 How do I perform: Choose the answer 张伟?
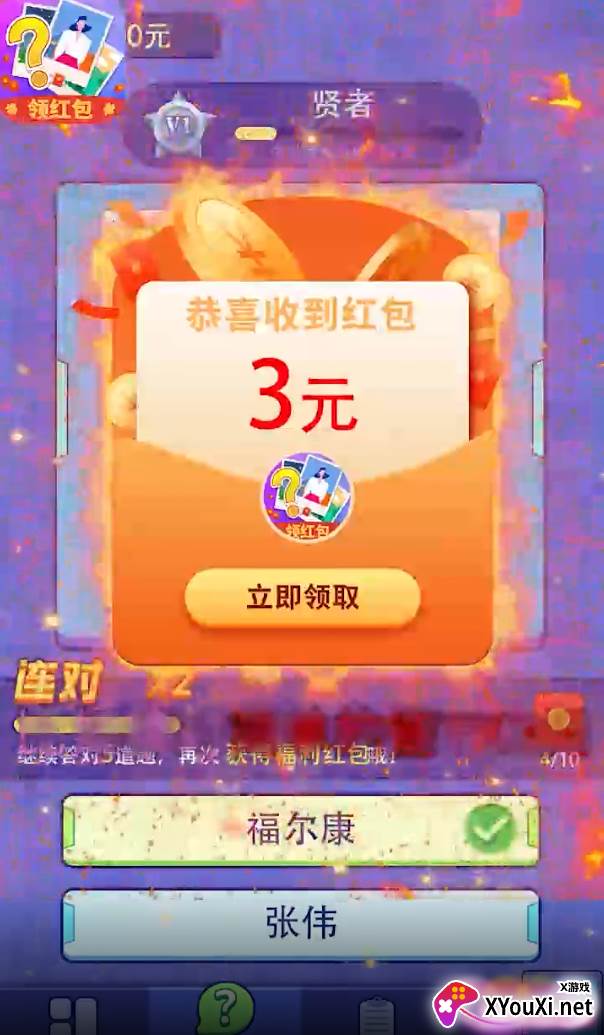tap(301, 924)
